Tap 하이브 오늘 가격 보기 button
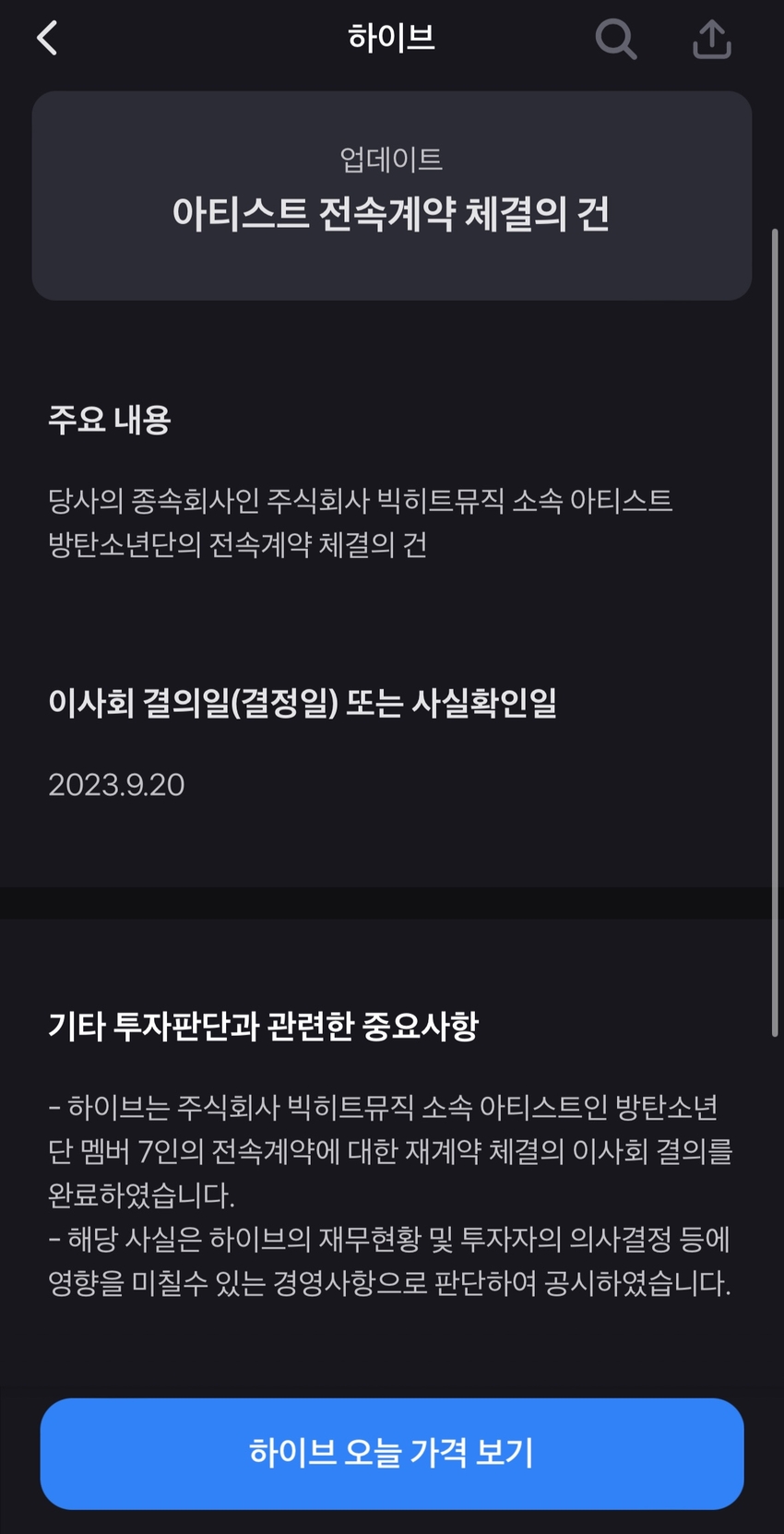This screenshot has width=784, height=1534. [392, 1453]
